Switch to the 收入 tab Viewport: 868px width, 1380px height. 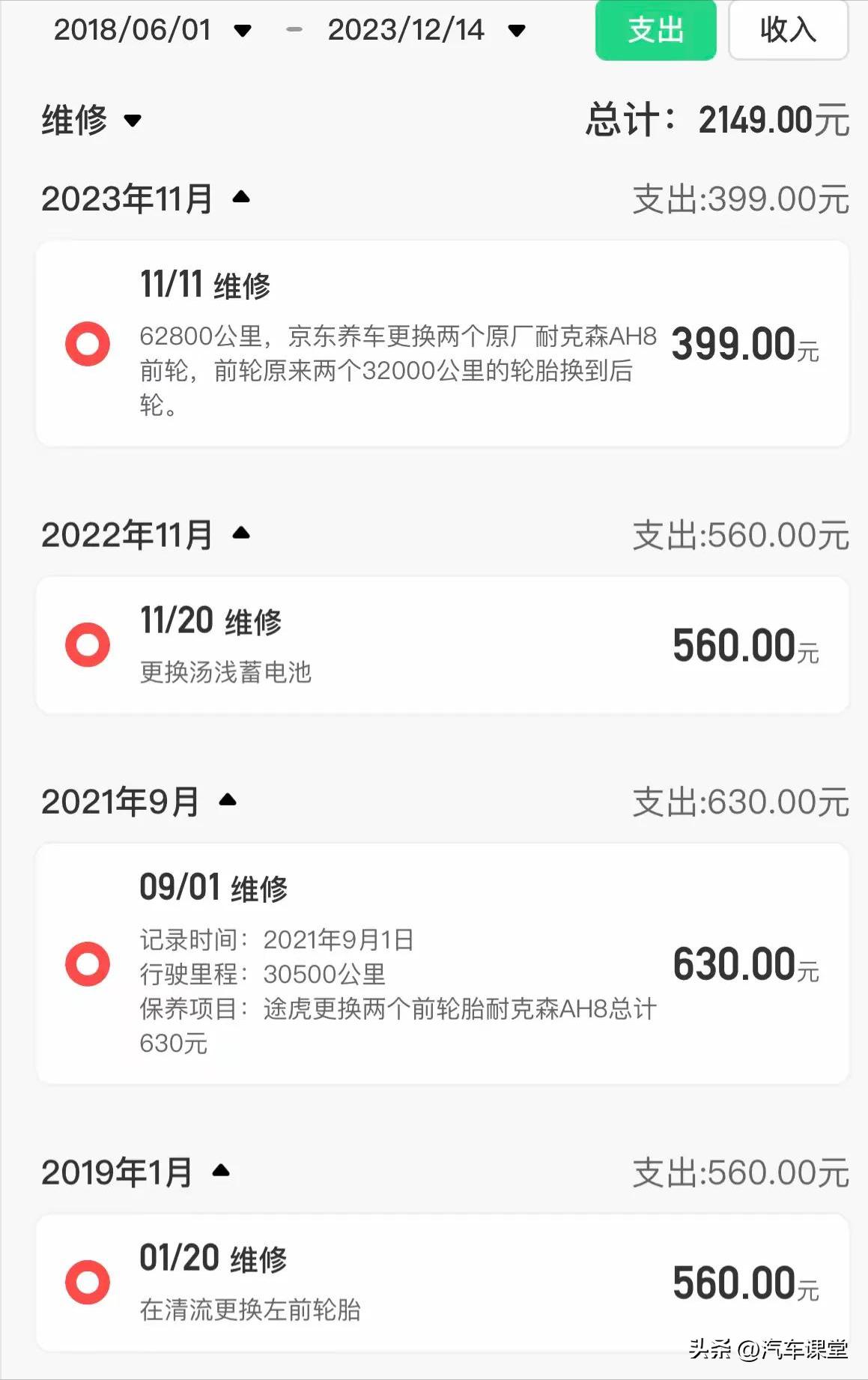pos(788,30)
